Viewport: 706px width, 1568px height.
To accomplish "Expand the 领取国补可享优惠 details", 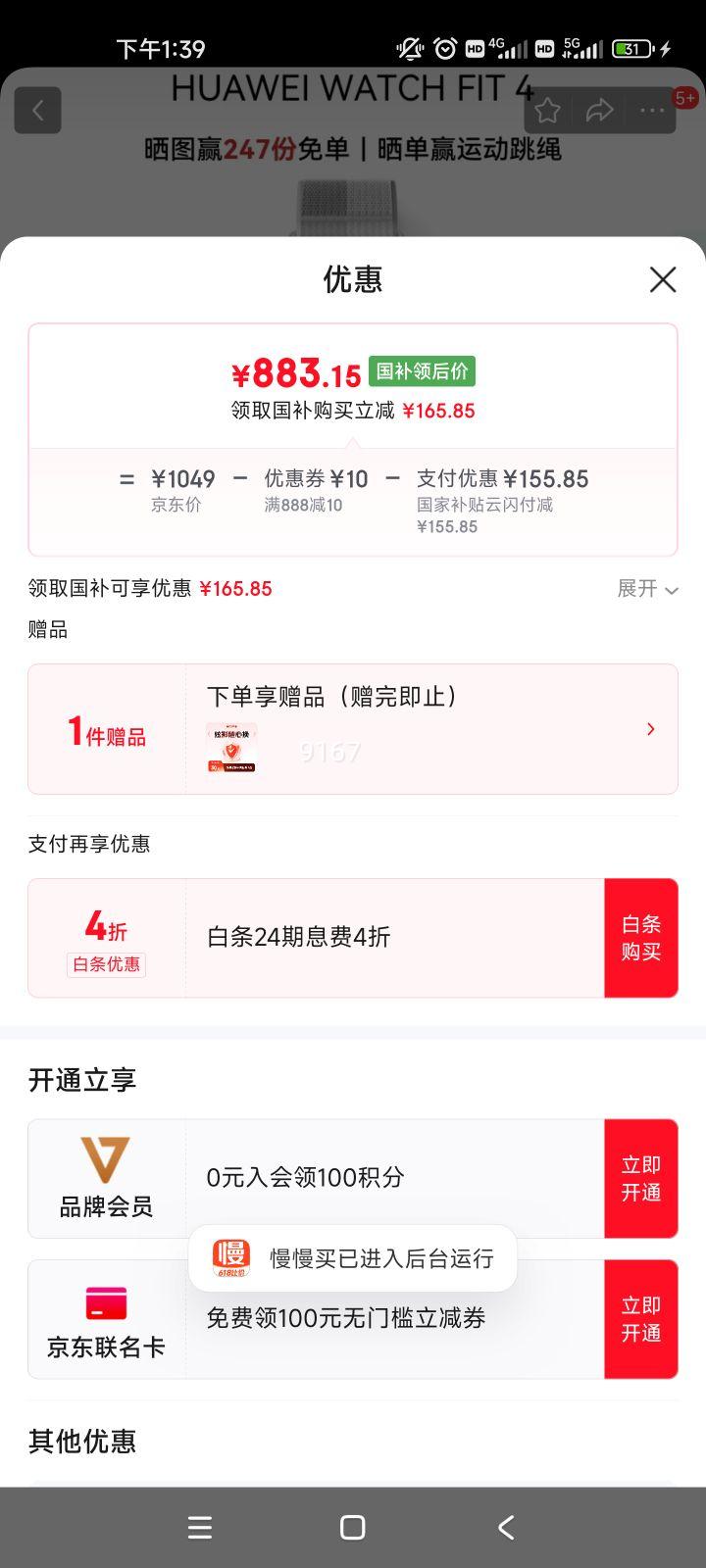I will click(647, 589).
